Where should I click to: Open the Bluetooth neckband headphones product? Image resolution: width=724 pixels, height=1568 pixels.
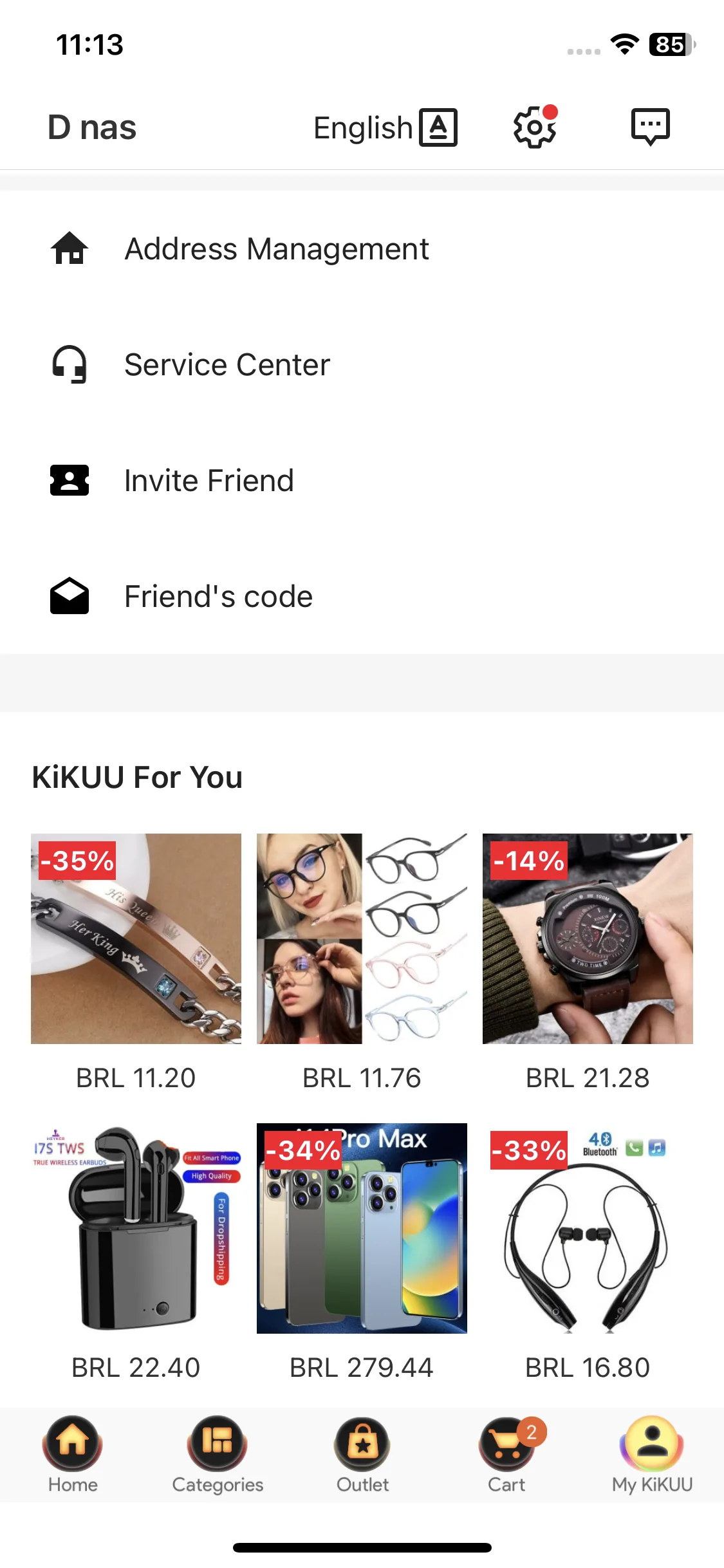point(588,1228)
